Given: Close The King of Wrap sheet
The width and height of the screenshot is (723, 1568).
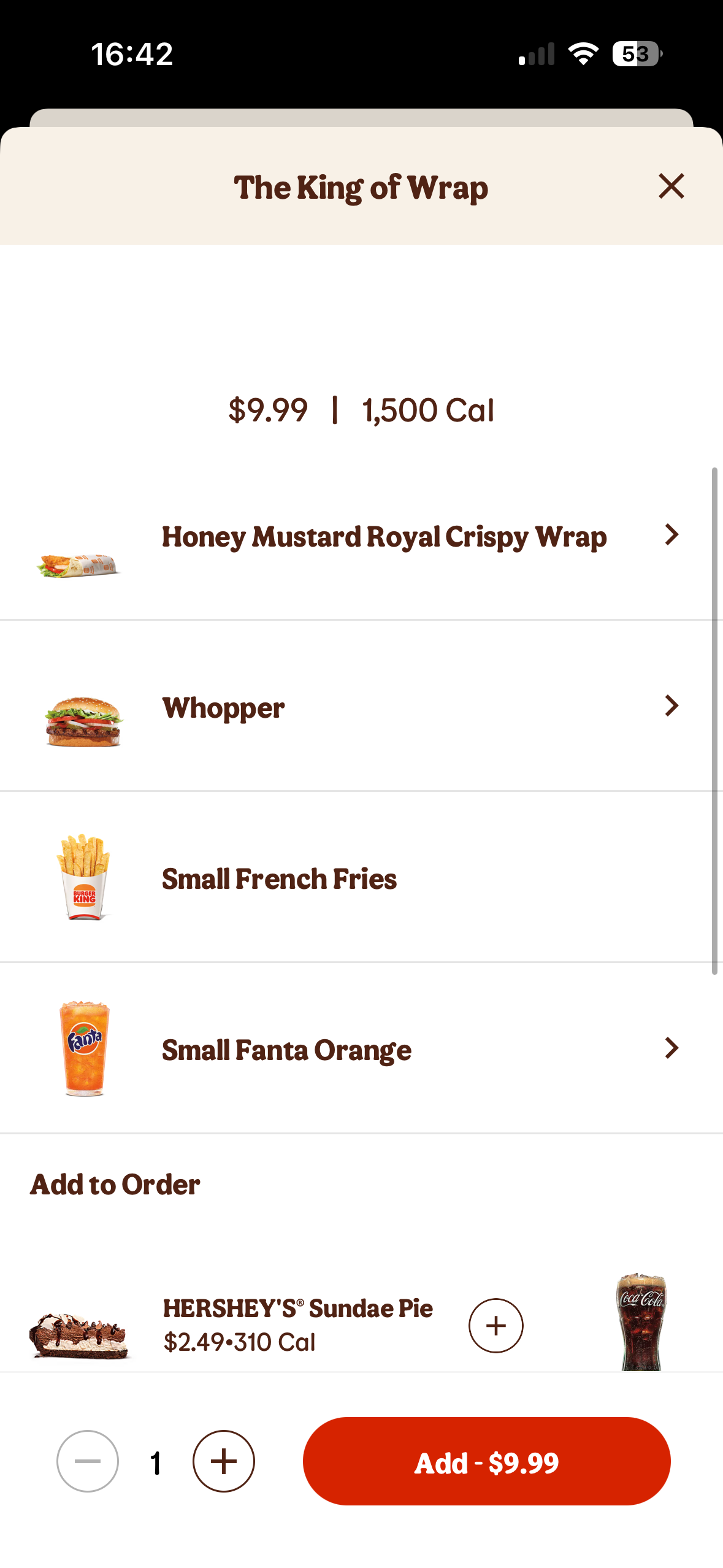Looking at the screenshot, I should [x=671, y=186].
